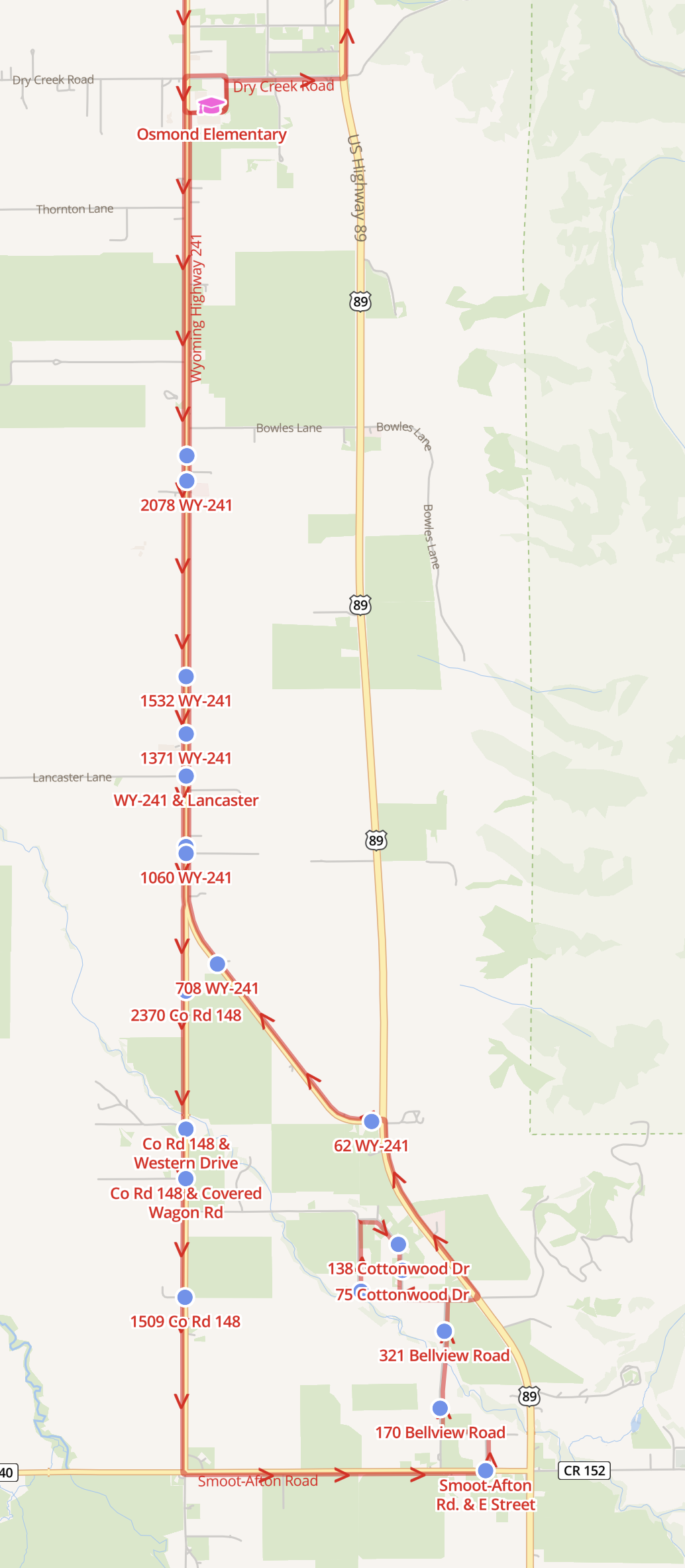Viewport: 685px width, 1568px height.
Task: Select the 1509 Co Rd 148 stop marker
Action: [185, 1297]
